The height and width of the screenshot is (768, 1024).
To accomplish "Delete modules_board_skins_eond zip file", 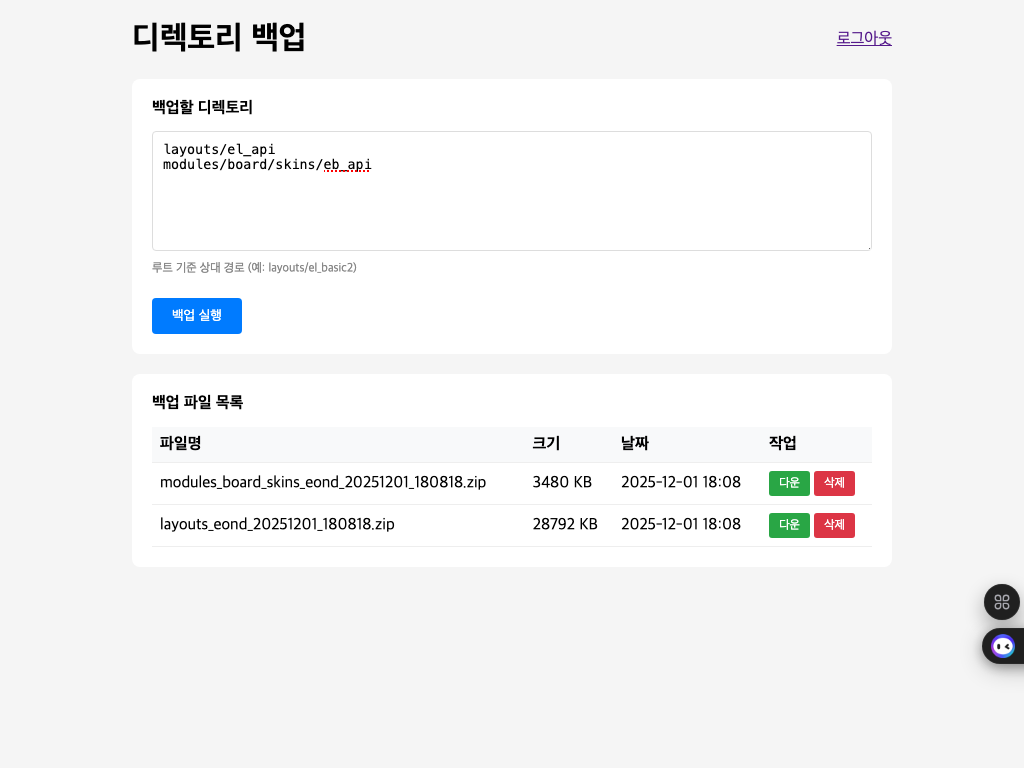I will coord(834,483).
